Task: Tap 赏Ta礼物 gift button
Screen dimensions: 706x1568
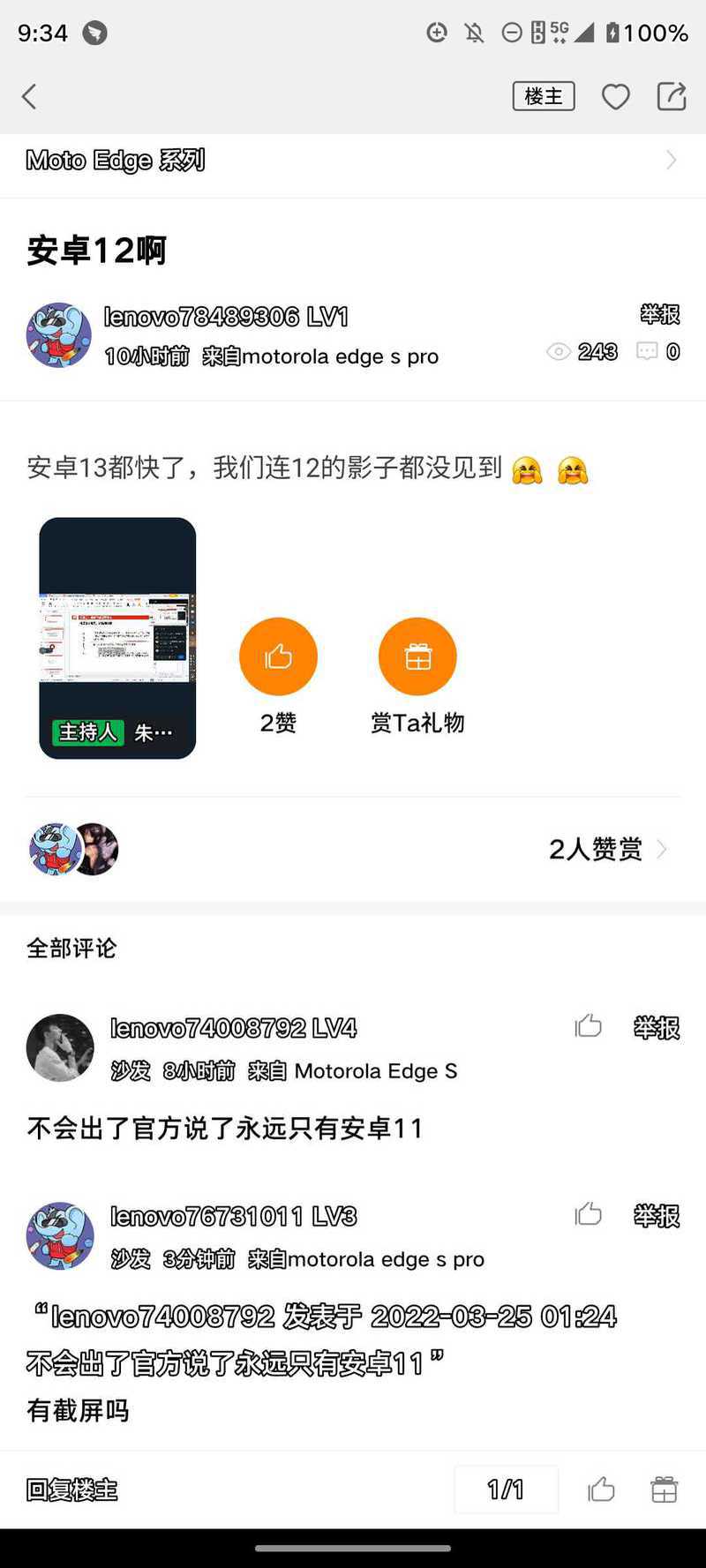Action: (417, 656)
